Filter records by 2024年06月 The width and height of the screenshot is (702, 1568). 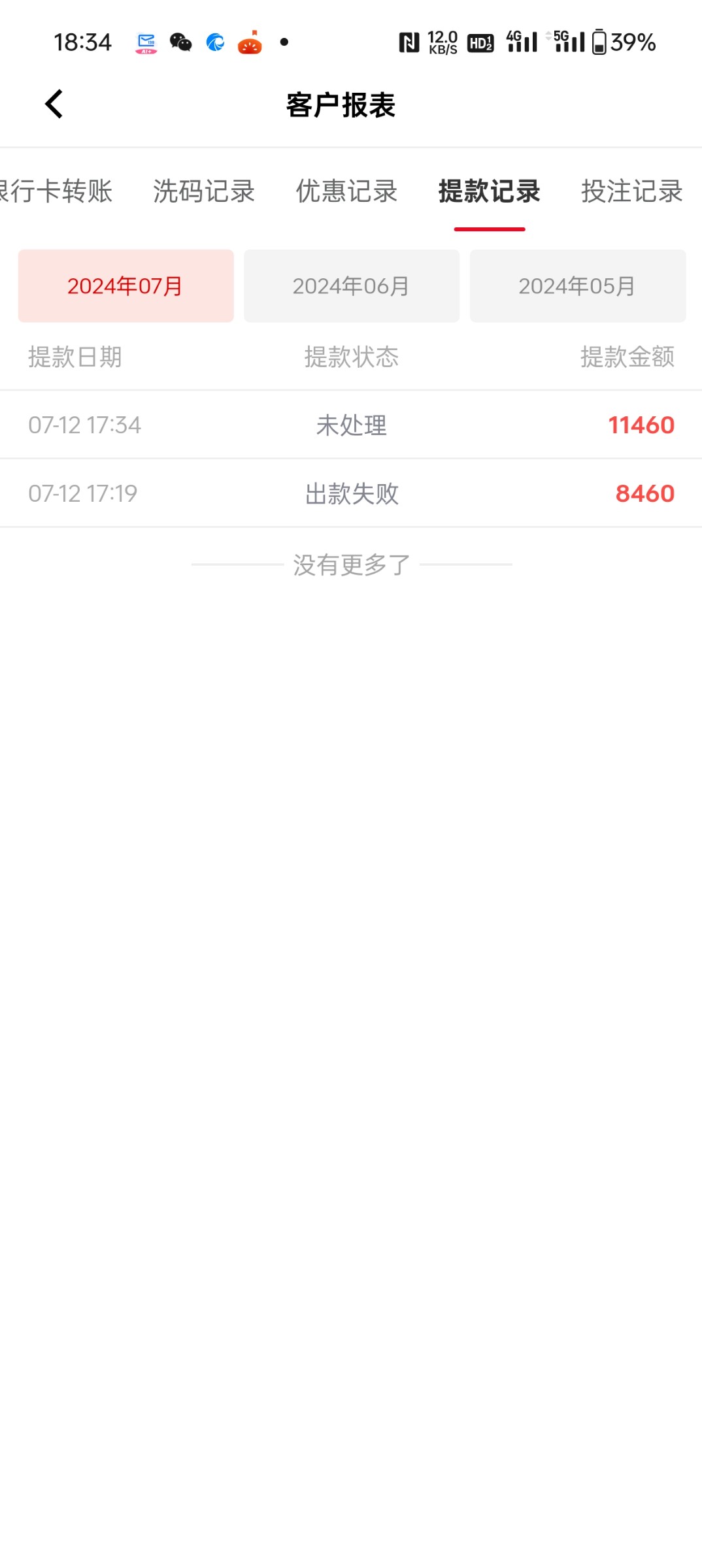coord(352,286)
